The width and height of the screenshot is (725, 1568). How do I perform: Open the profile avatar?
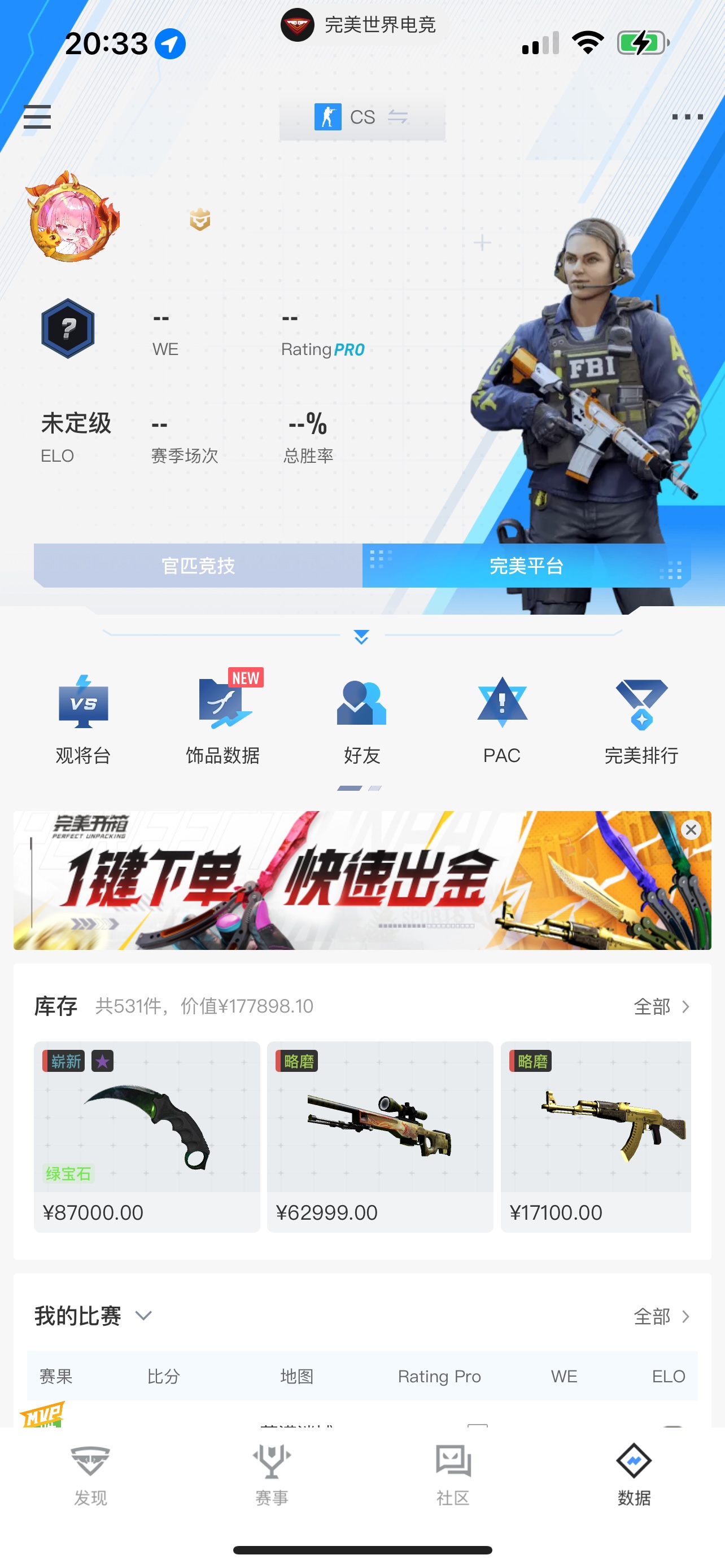[x=72, y=217]
